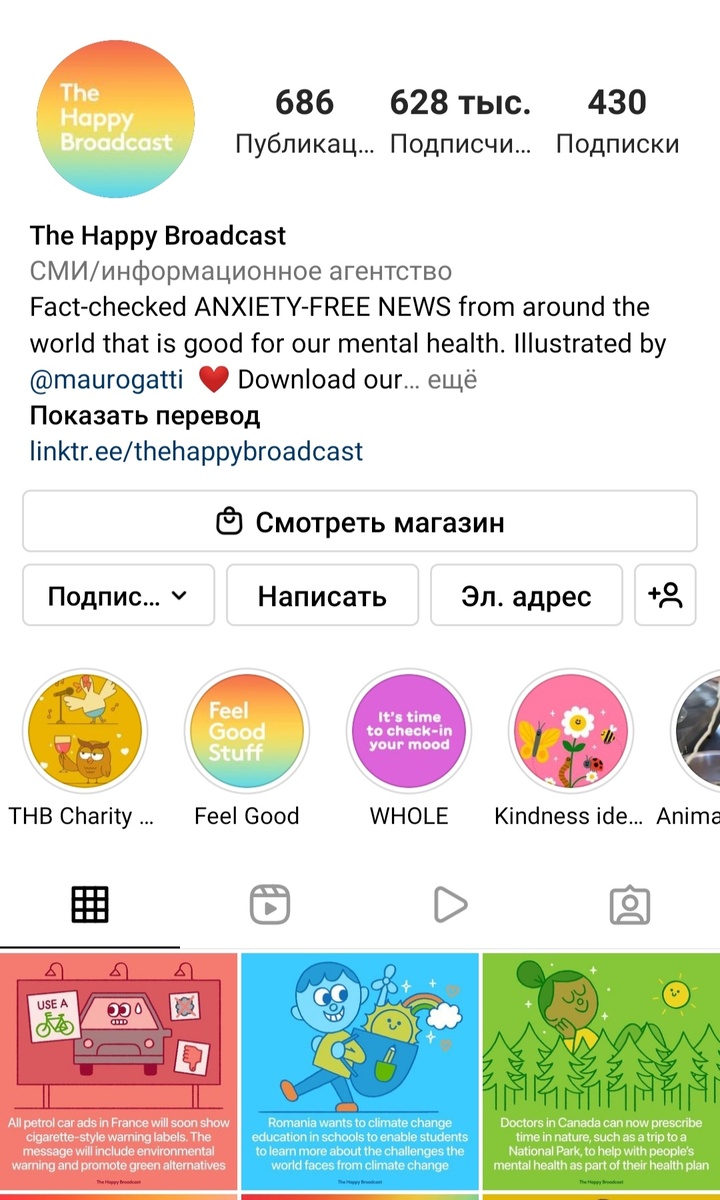Tap Показать перевод to translate bio
This screenshot has height=1200, width=720.
tap(145, 416)
